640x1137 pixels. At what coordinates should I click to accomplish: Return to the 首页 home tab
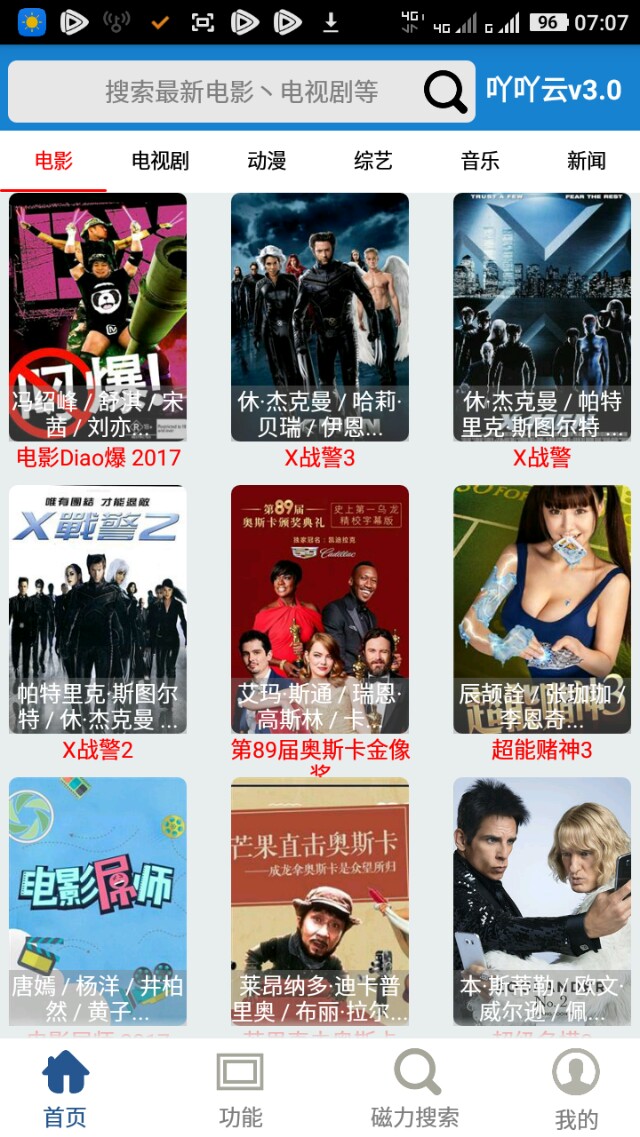65,1090
